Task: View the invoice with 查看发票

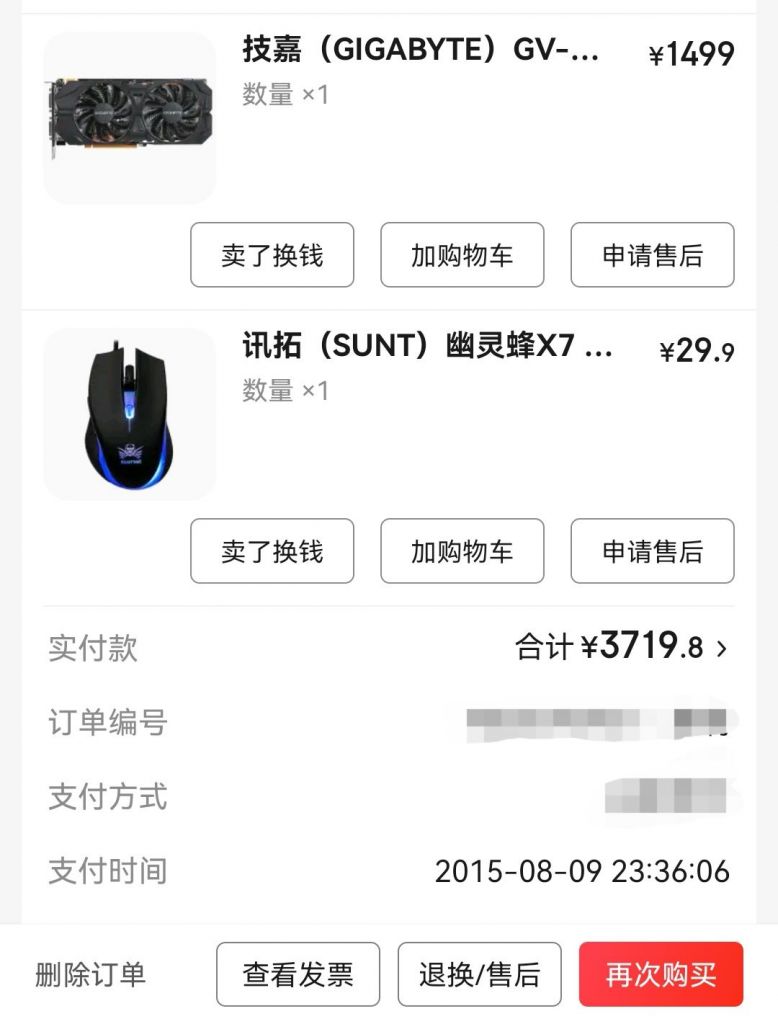Action: point(298,975)
